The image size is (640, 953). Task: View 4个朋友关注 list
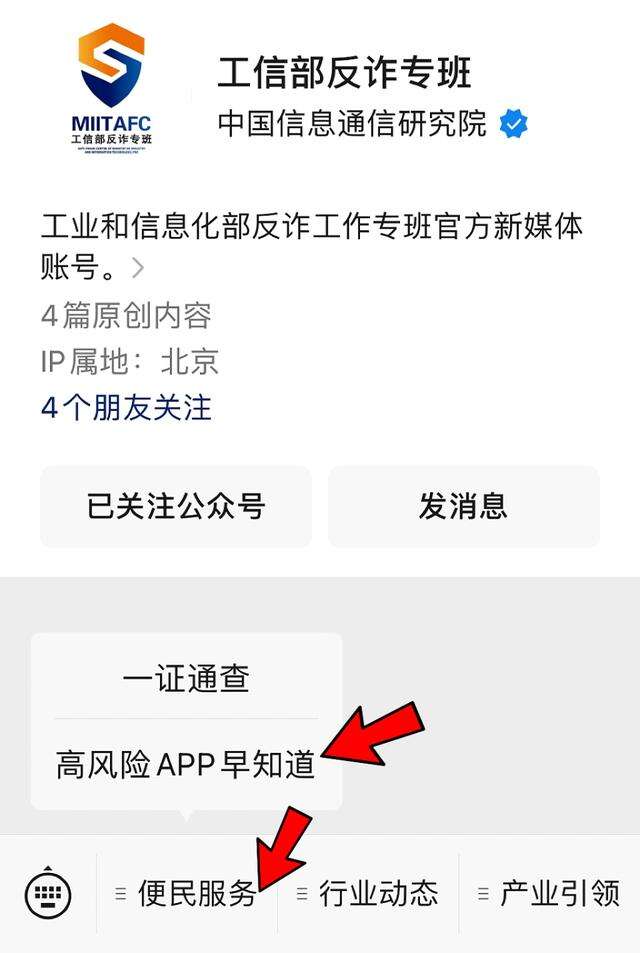pyautogui.click(x=126, y=408)
